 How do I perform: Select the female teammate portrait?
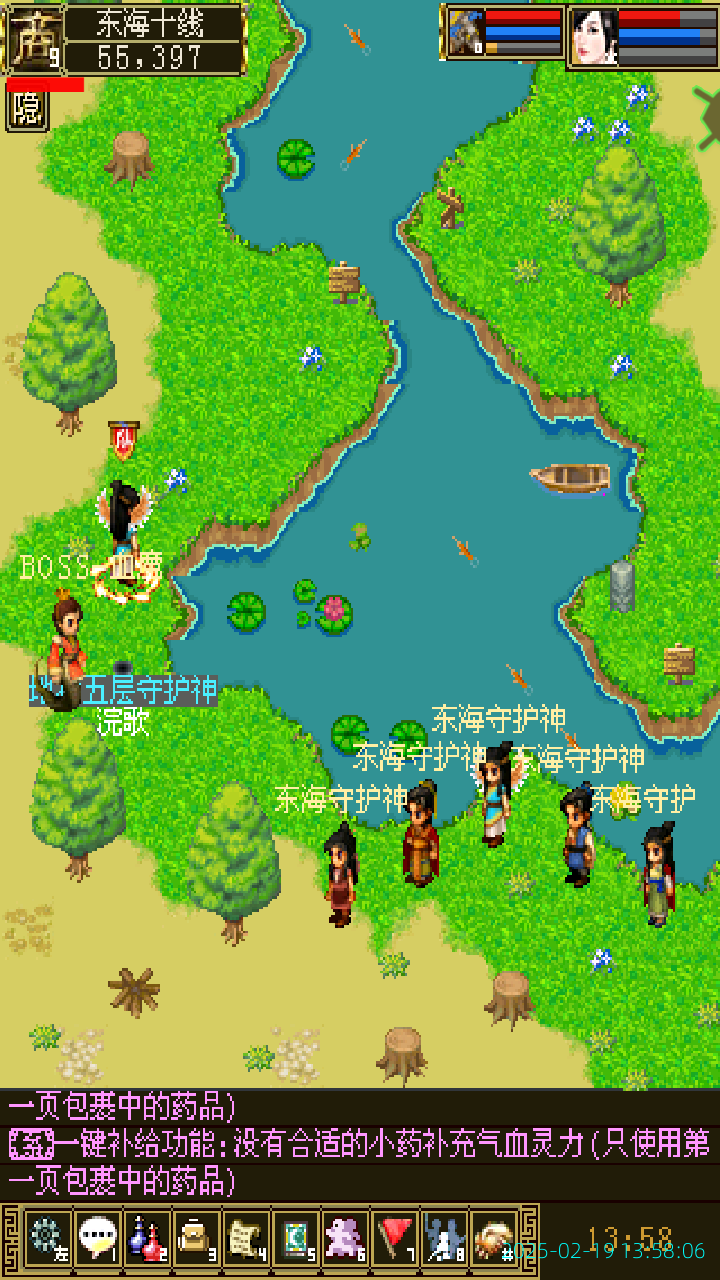coord(593,36)
